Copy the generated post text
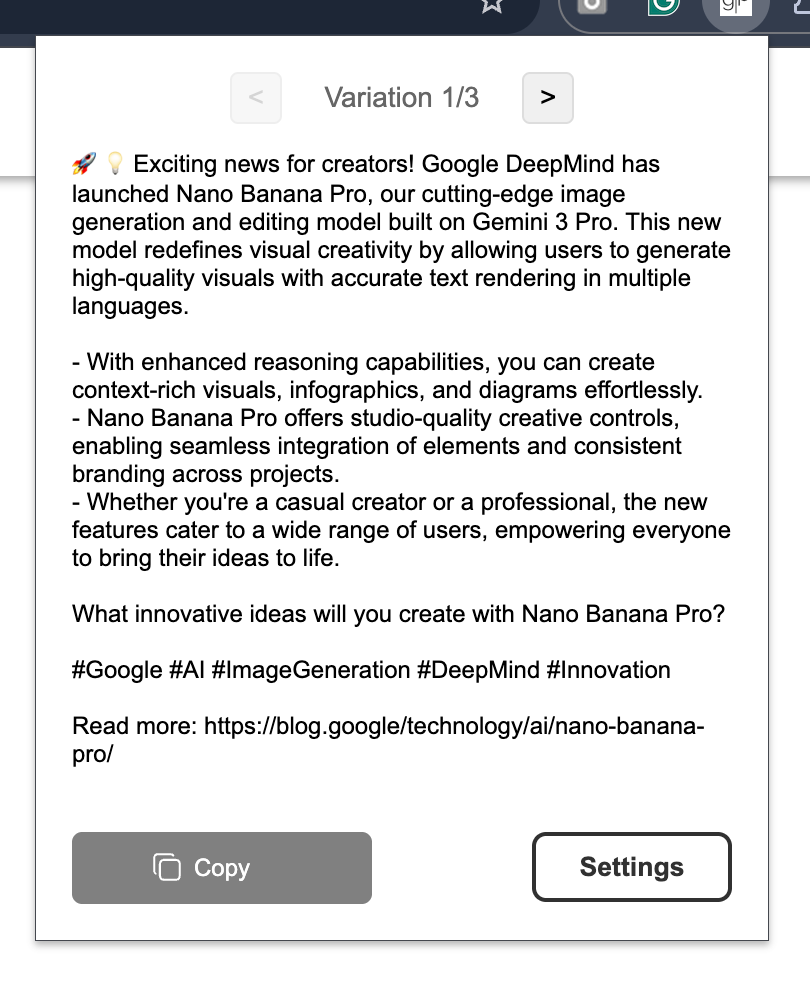The width and height of the screenshot is (810, 992). (x=221, y=868)
